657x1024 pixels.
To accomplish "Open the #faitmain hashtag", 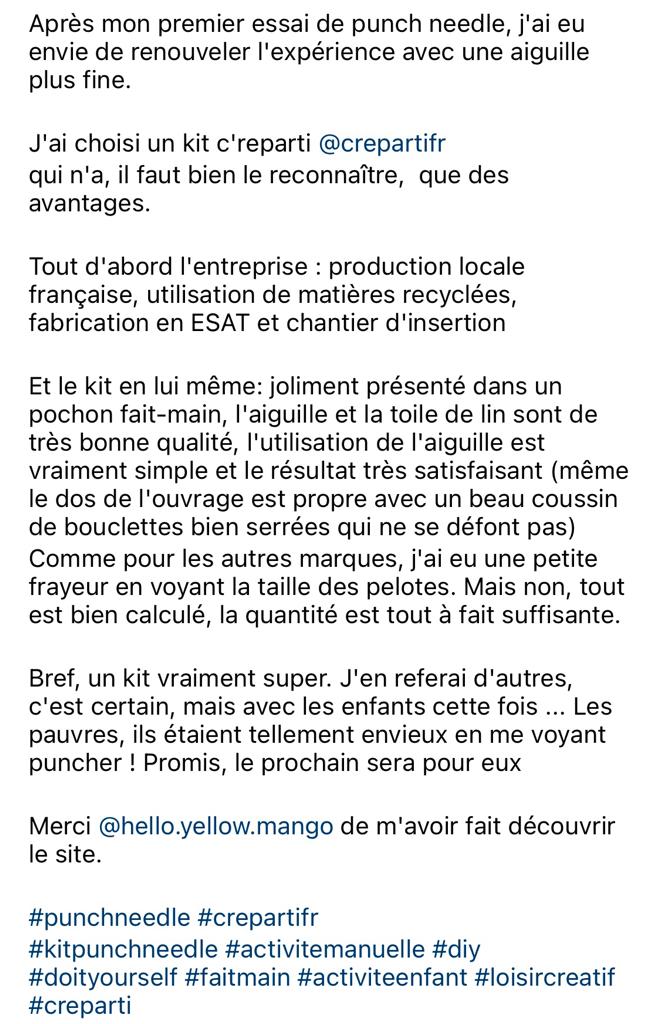I will 237,976.
